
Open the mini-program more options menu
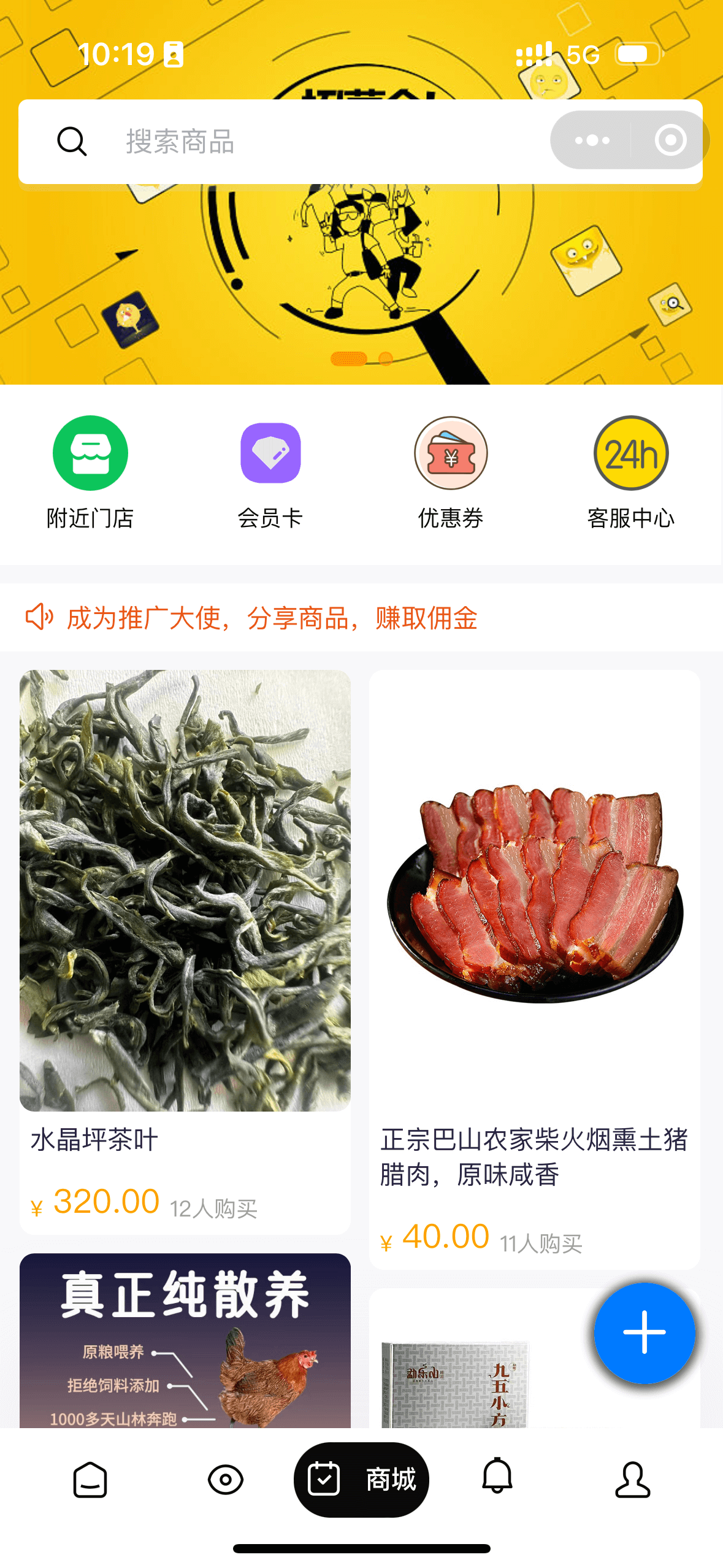tap(592, 140)
